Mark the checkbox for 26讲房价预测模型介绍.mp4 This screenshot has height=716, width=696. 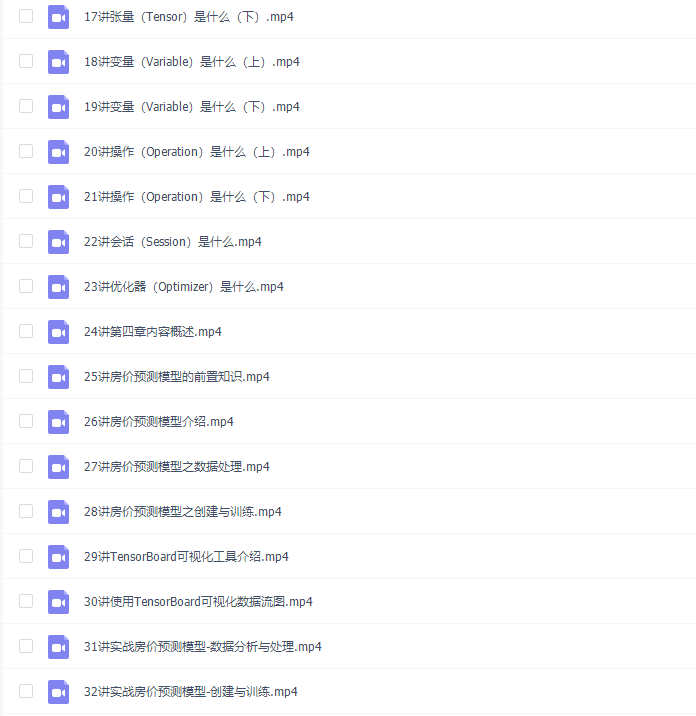coord(26,421)
